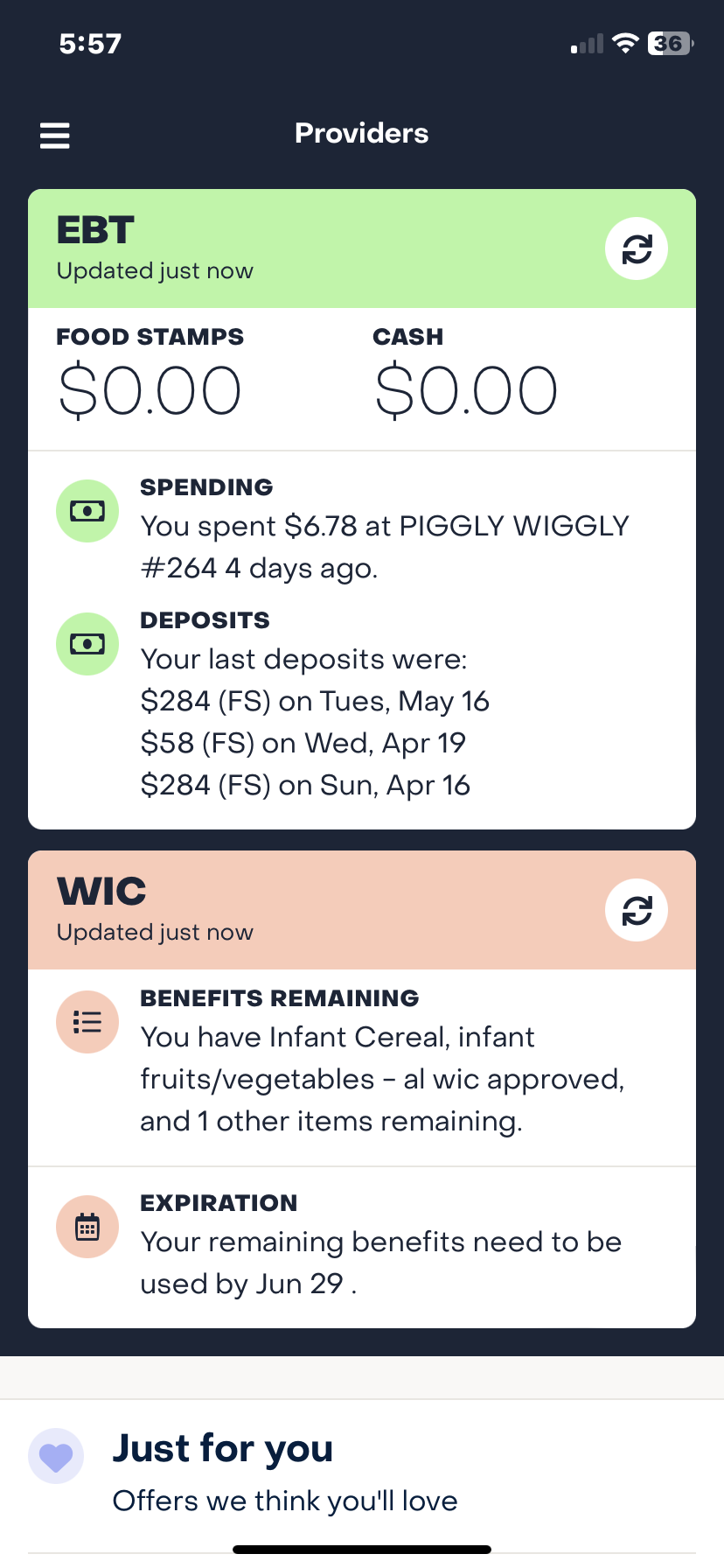Refresh the WIC benefits
This screenshot has height=1568, width=724.
point(637,910)
